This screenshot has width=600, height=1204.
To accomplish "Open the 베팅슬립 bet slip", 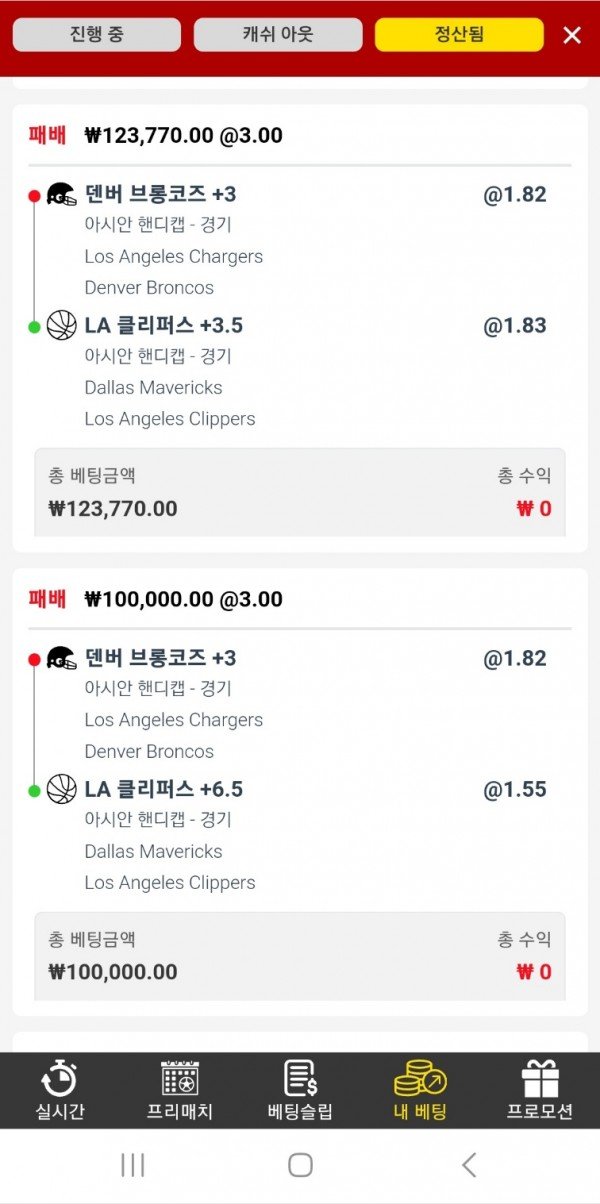I will pyautogui.click(x=300, y=1091).
